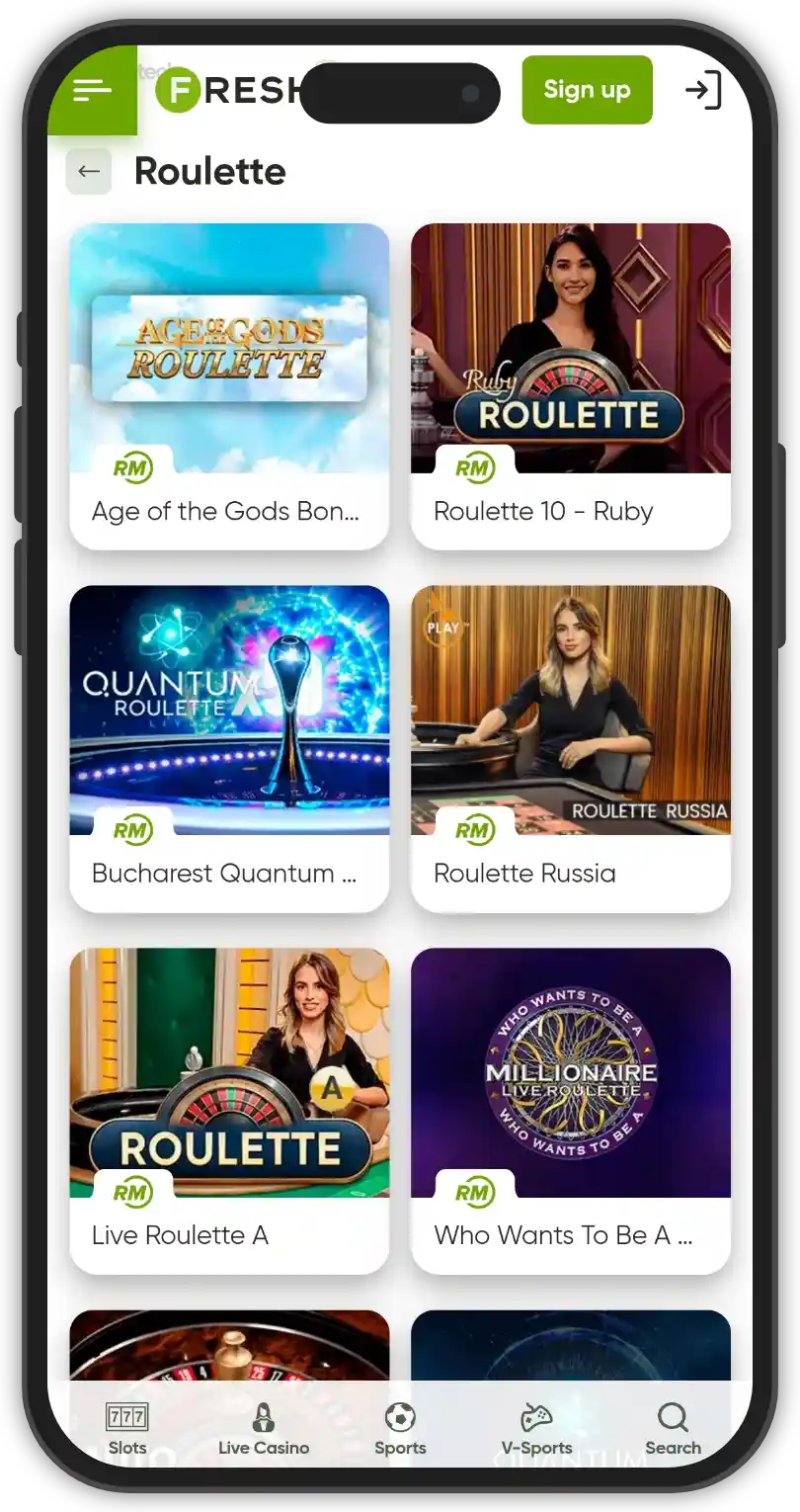Open the log in icon

coord(702,91)
